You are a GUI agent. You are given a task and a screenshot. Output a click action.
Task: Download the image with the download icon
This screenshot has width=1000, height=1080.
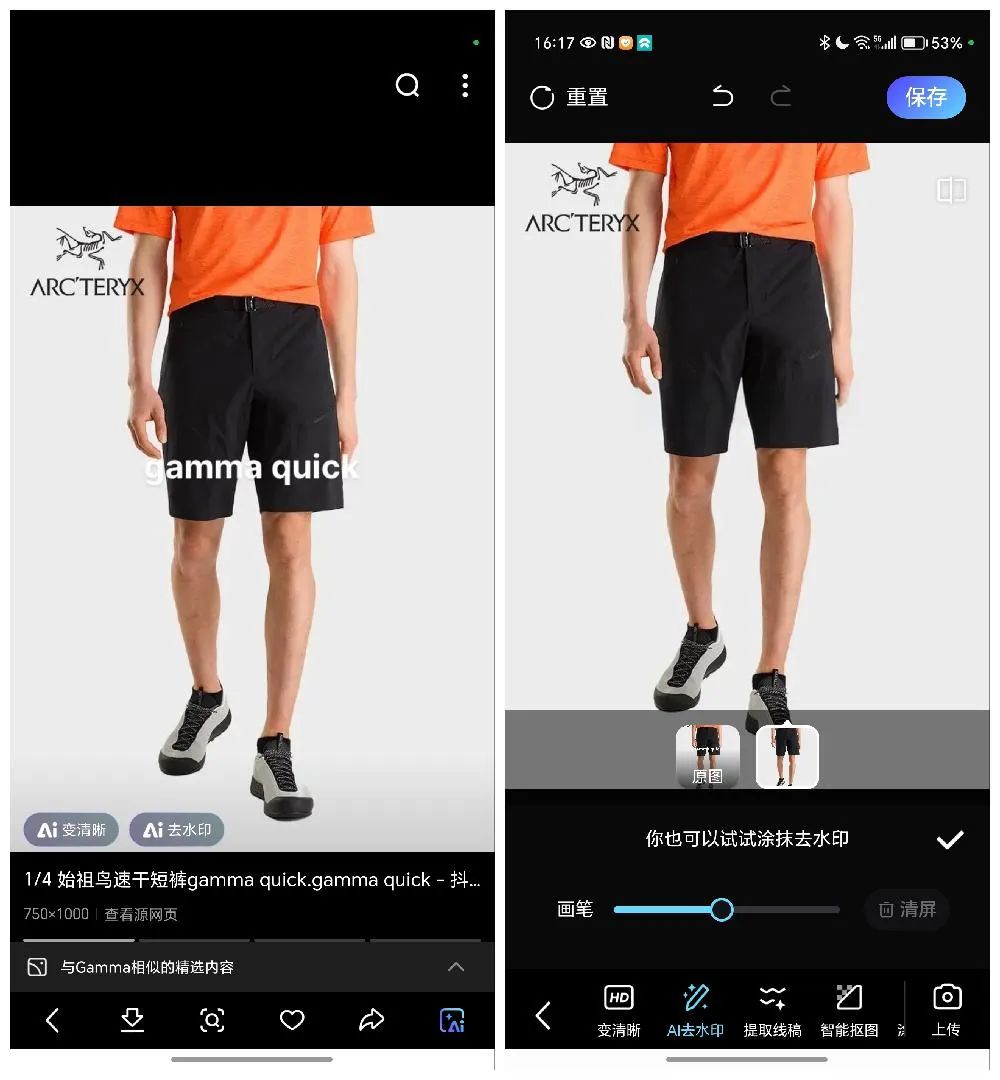[x=132, y=1020]
